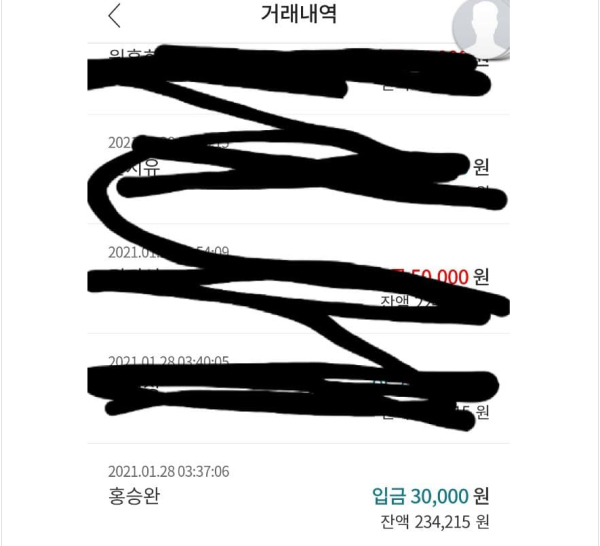600x546 pixels.
Task: Open the 홍승완 입금 30,000원 transaction
Action: [298, 496]
